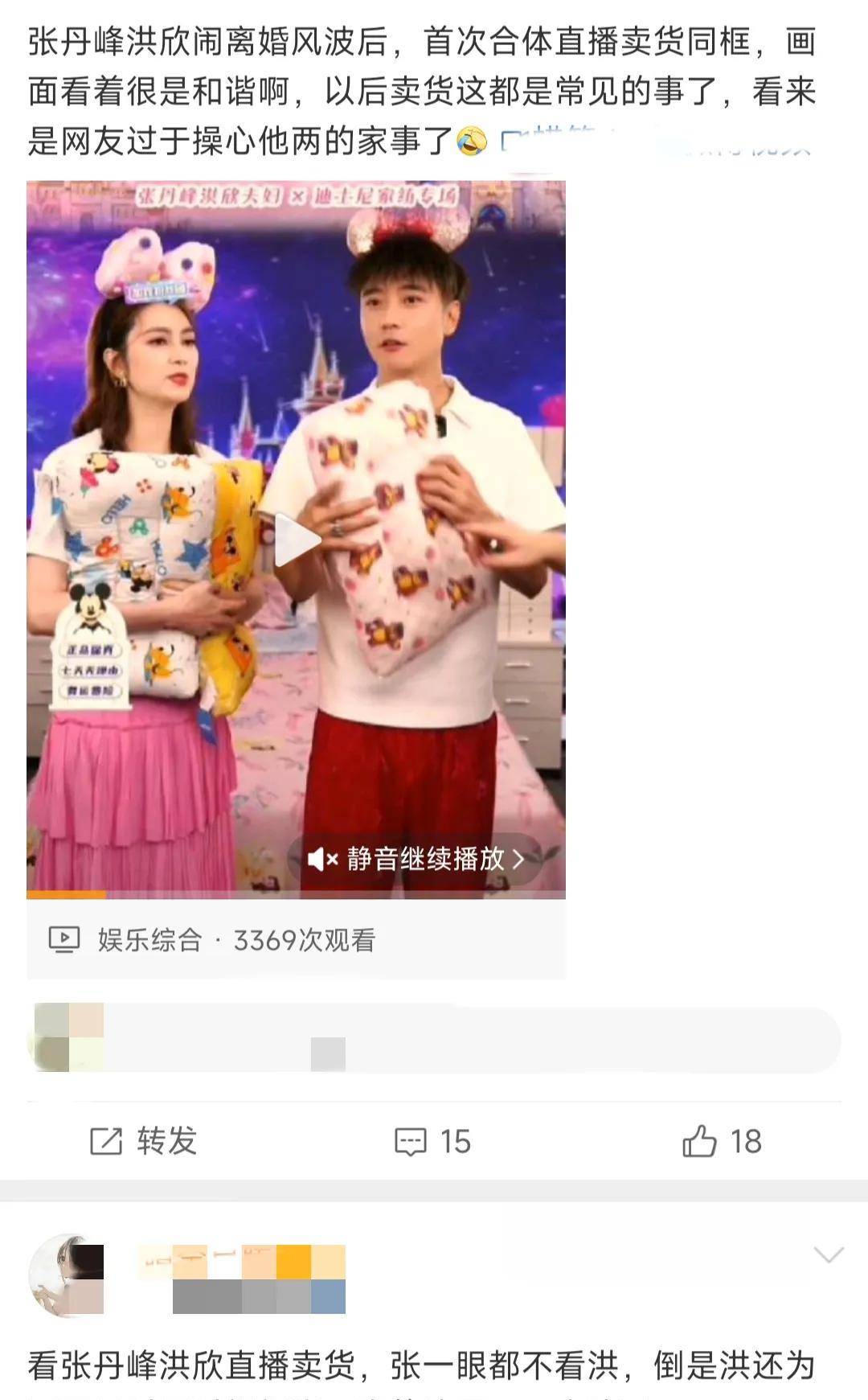The image size is (868, 1400).
Task: Expand the dropdown arrow on the next post
Action: 828,1254
